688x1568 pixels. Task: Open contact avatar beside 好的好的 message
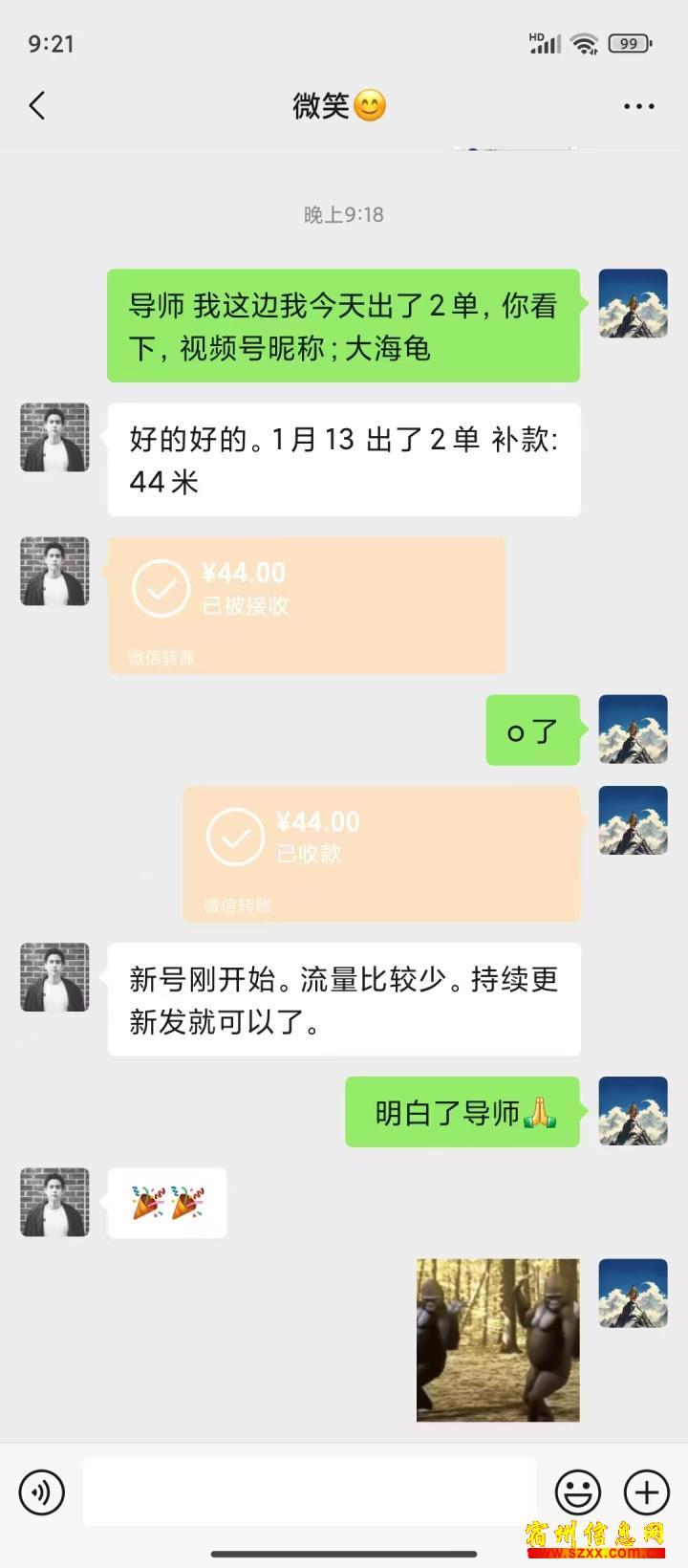pos(54,437)
